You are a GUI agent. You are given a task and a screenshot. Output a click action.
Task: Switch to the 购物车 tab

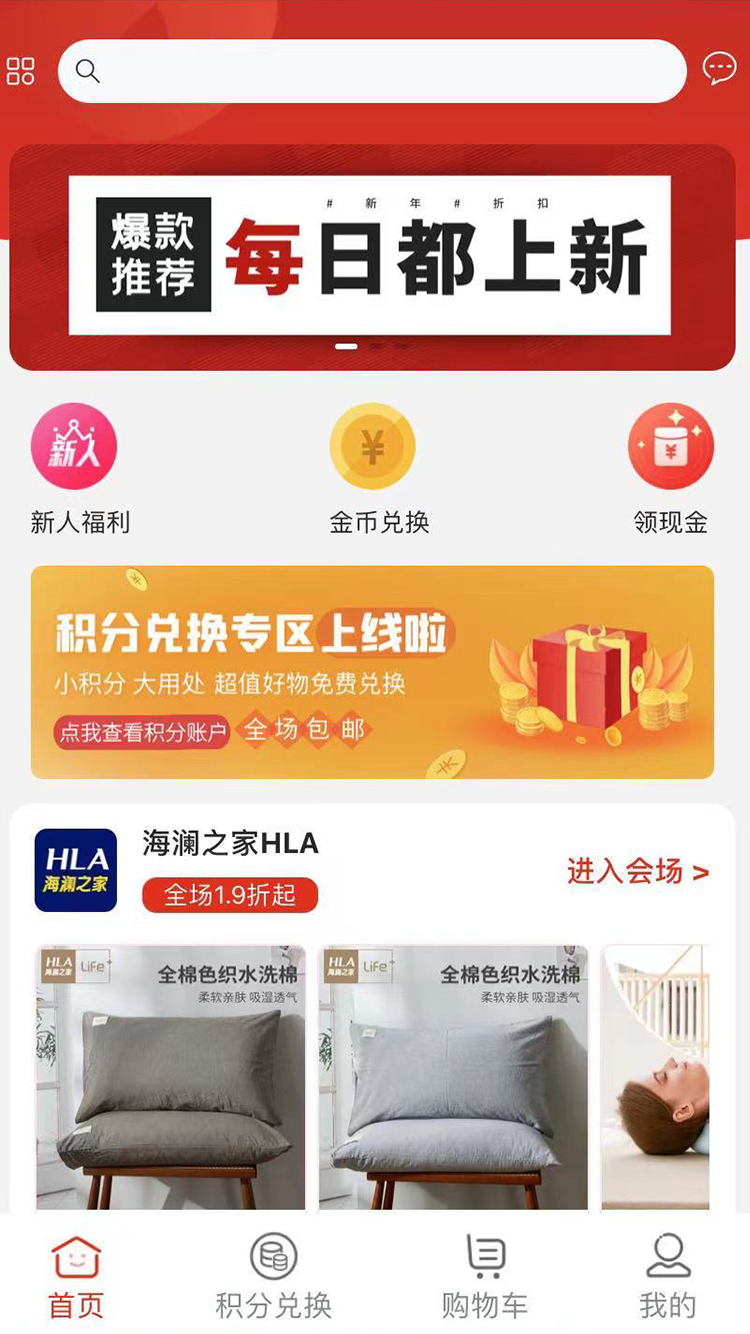(485, 1277)
